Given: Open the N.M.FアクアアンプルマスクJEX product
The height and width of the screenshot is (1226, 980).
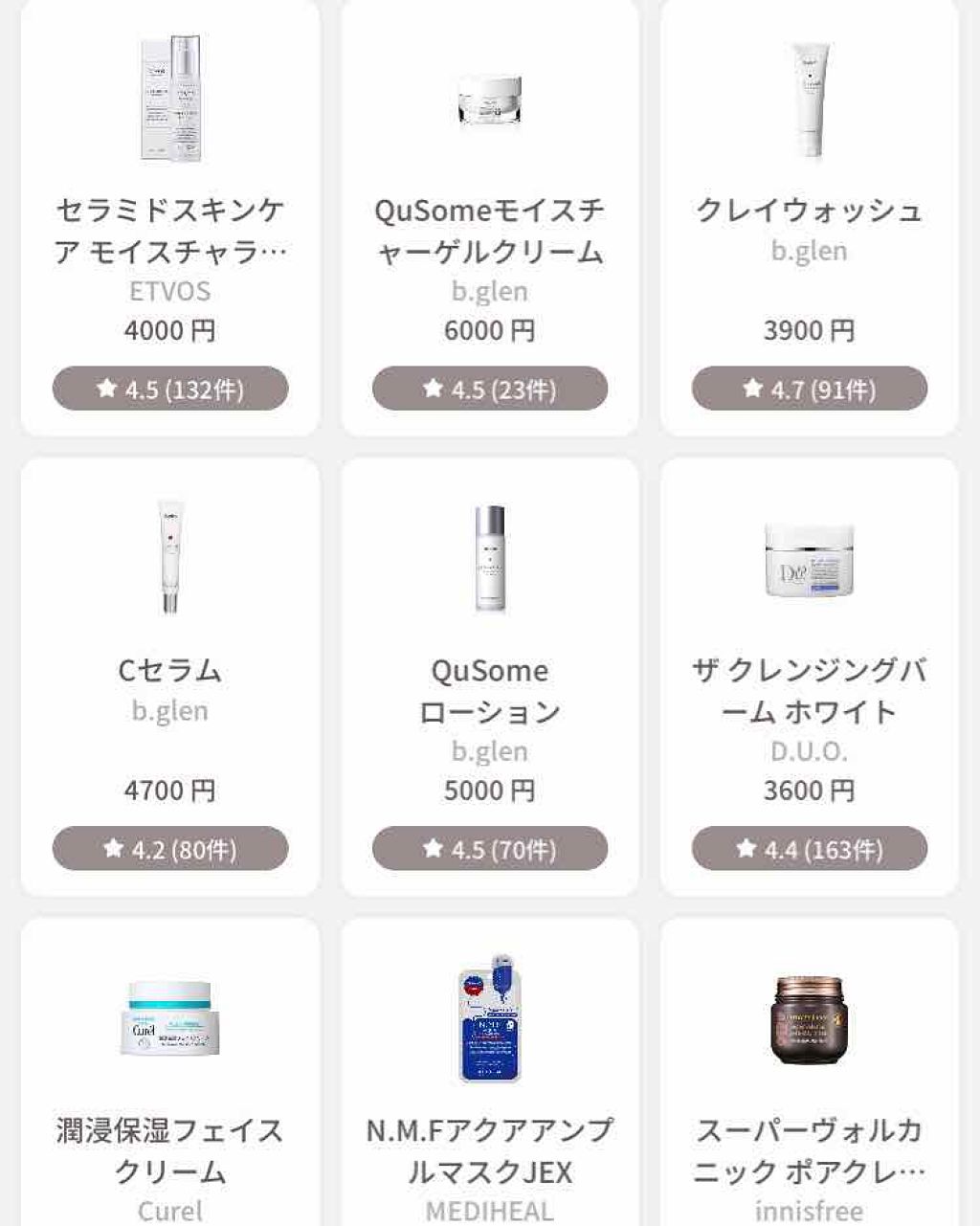Looking at the screenshot, I should point(490,1149).
